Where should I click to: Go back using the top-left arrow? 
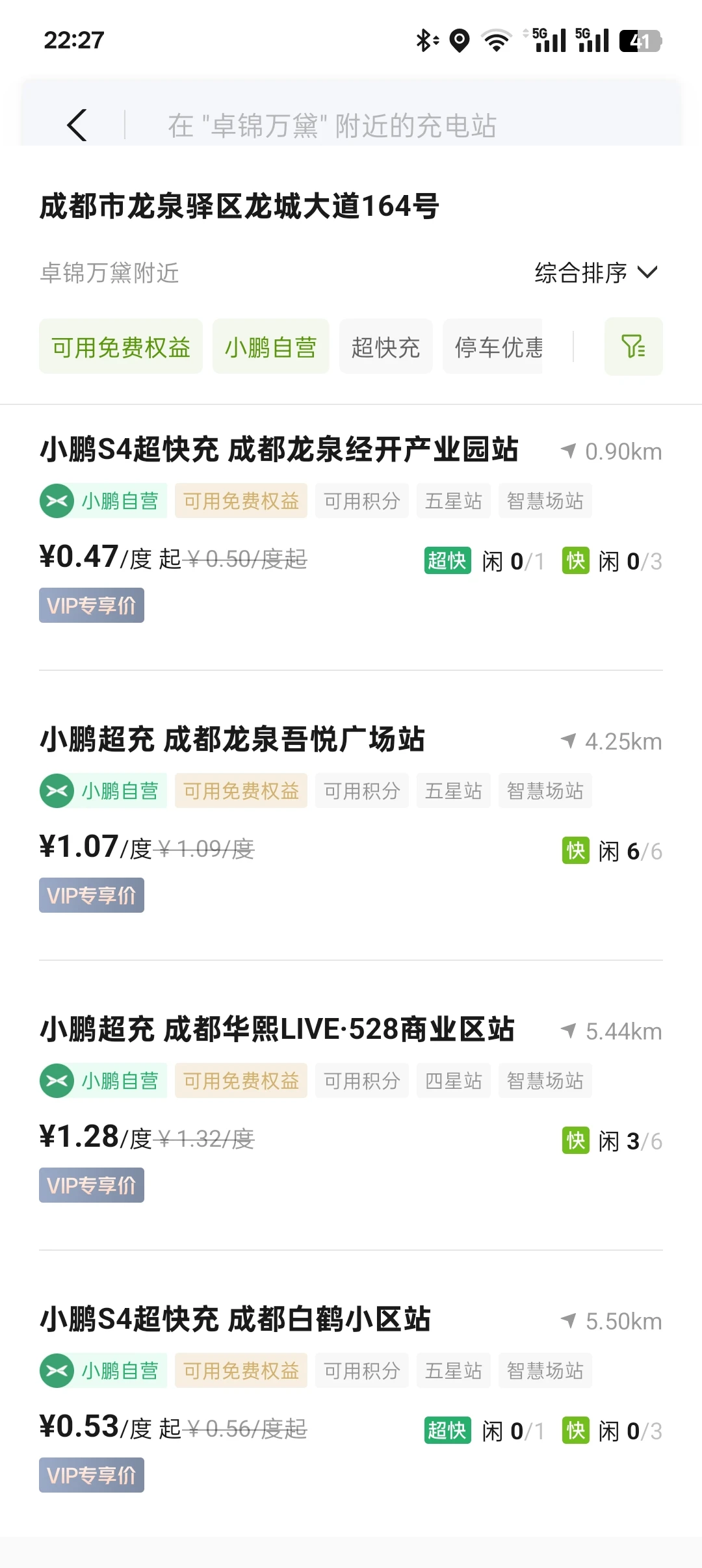77,125
